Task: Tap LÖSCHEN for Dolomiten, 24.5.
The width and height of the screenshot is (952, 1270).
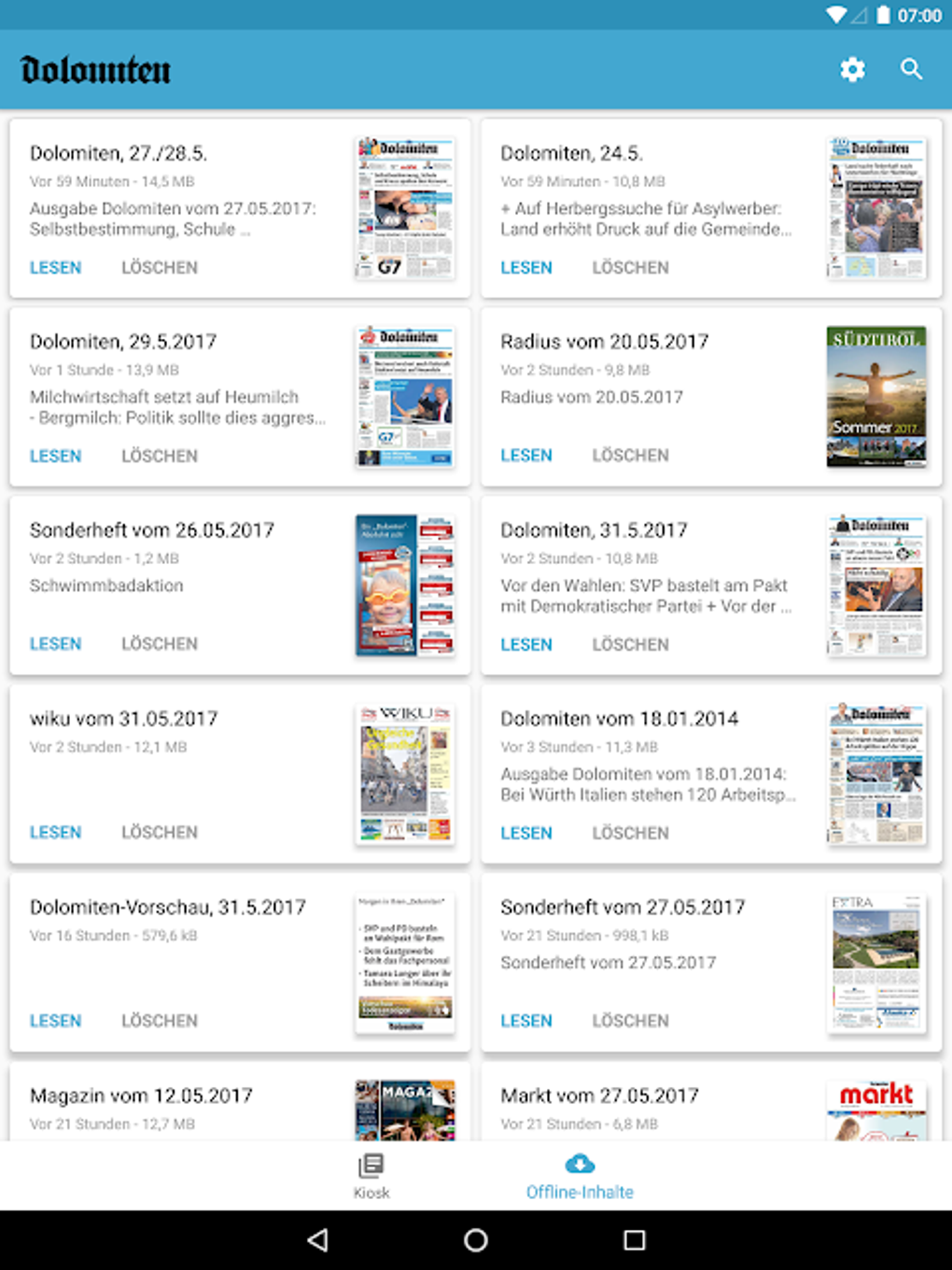Action: [630, 267]
